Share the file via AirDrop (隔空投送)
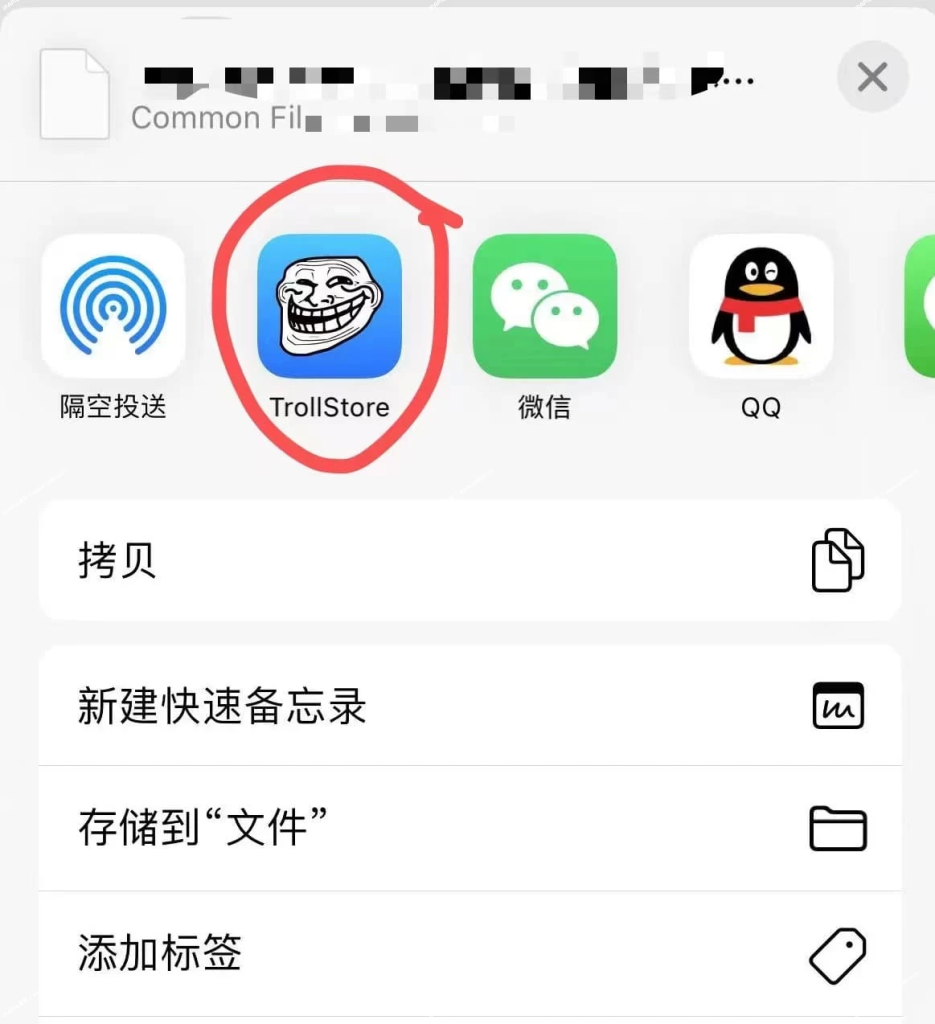The image size is (935, 1024). tap(113, 307)
